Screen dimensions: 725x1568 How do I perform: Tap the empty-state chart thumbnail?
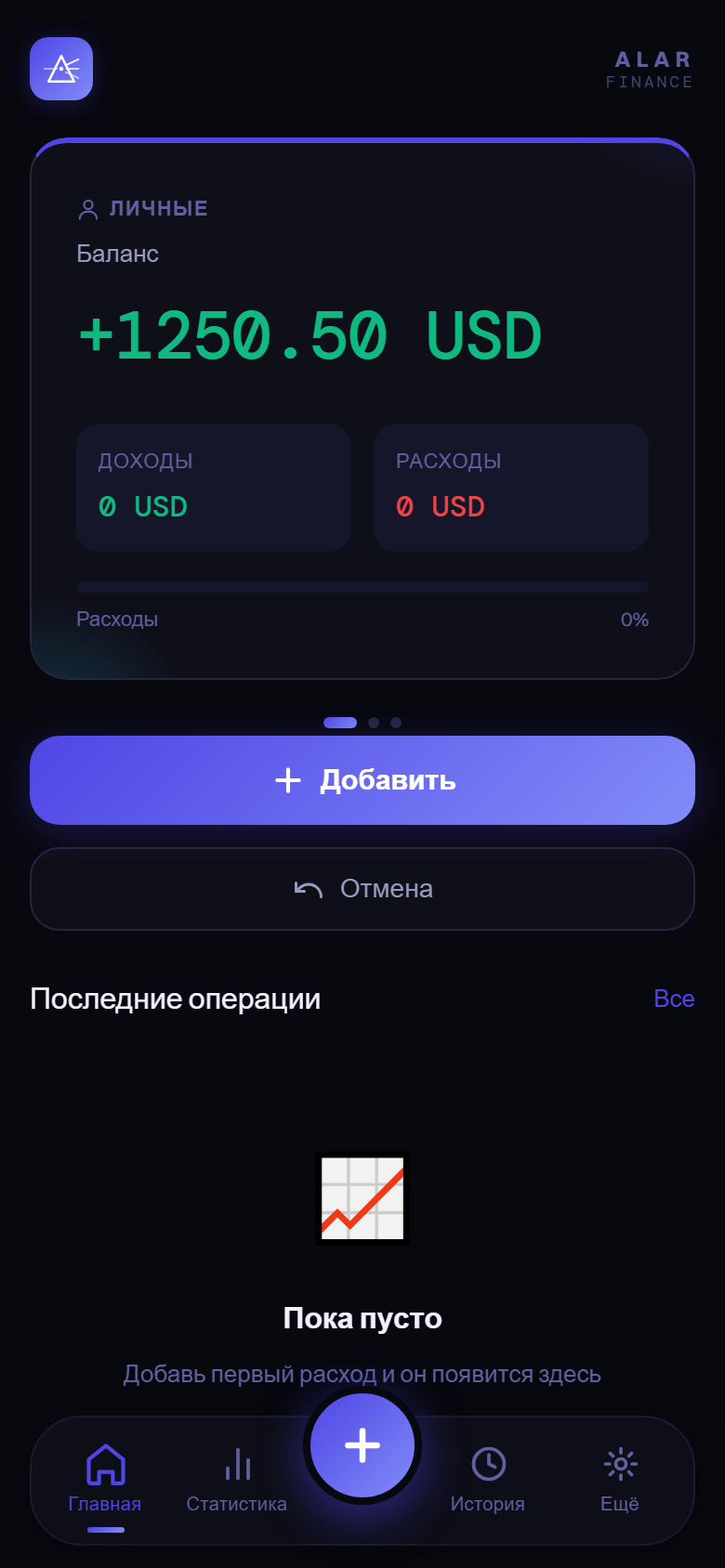[x=362, y=1197]
